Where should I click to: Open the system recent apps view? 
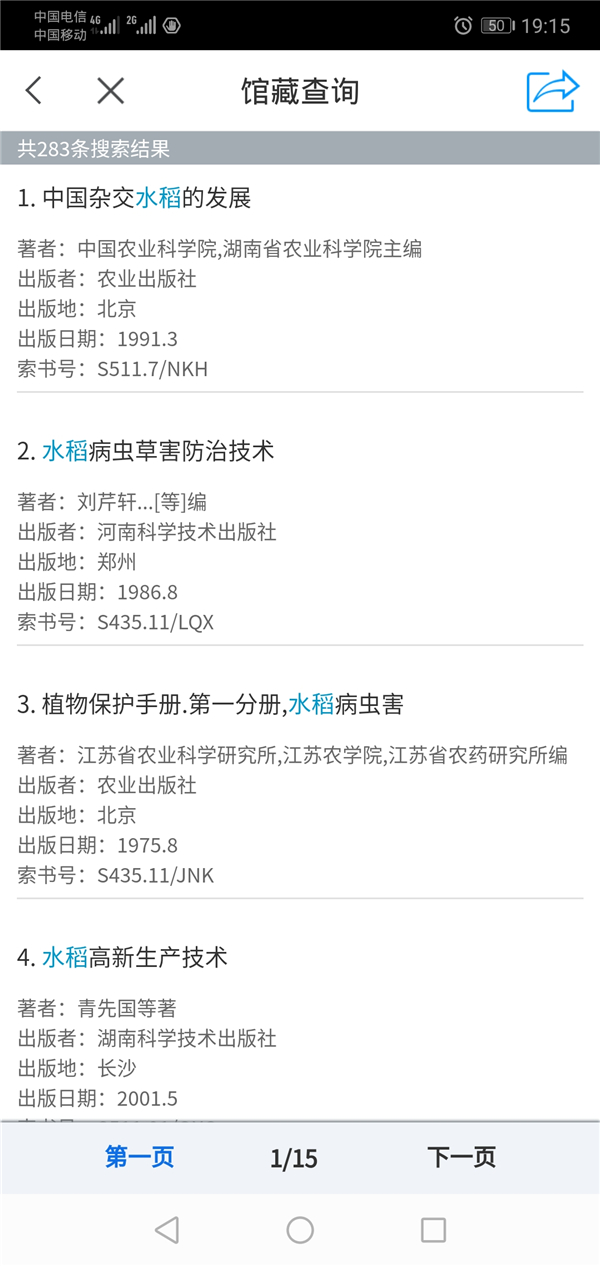433,1230
